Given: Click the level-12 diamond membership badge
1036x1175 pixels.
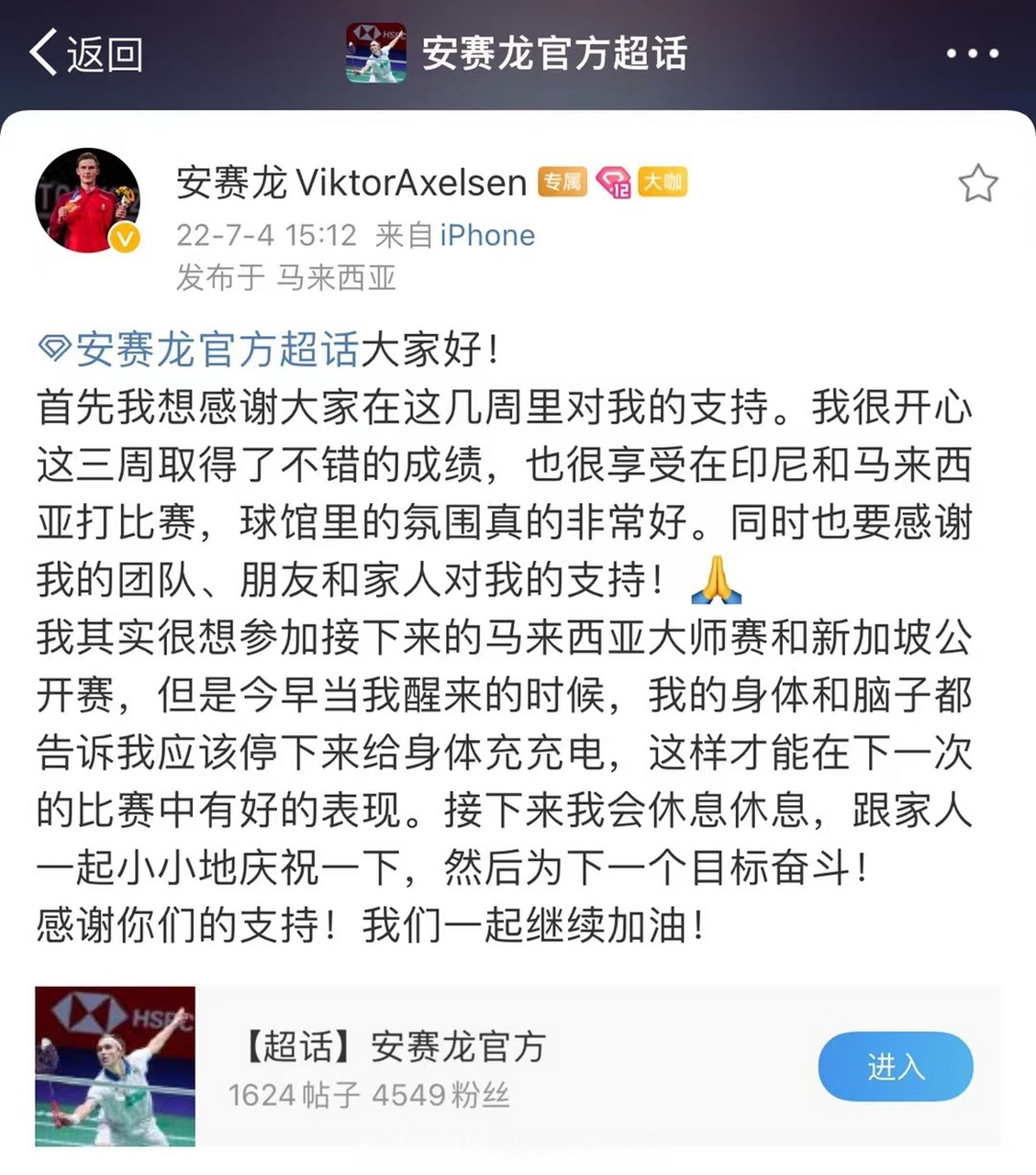Looking at the screenshot, I should (x=614, y=182).
